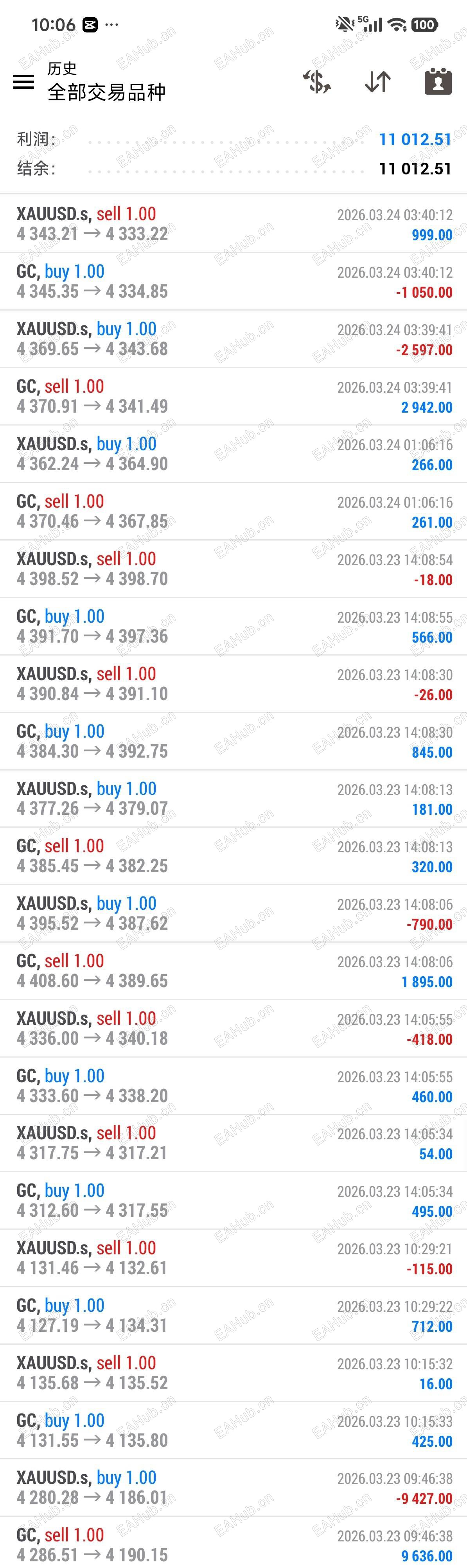Open the XAUUSD.s buy trade losing -2 597.00
This screenshot has width=467, height=1568.
tap(234, 338)
